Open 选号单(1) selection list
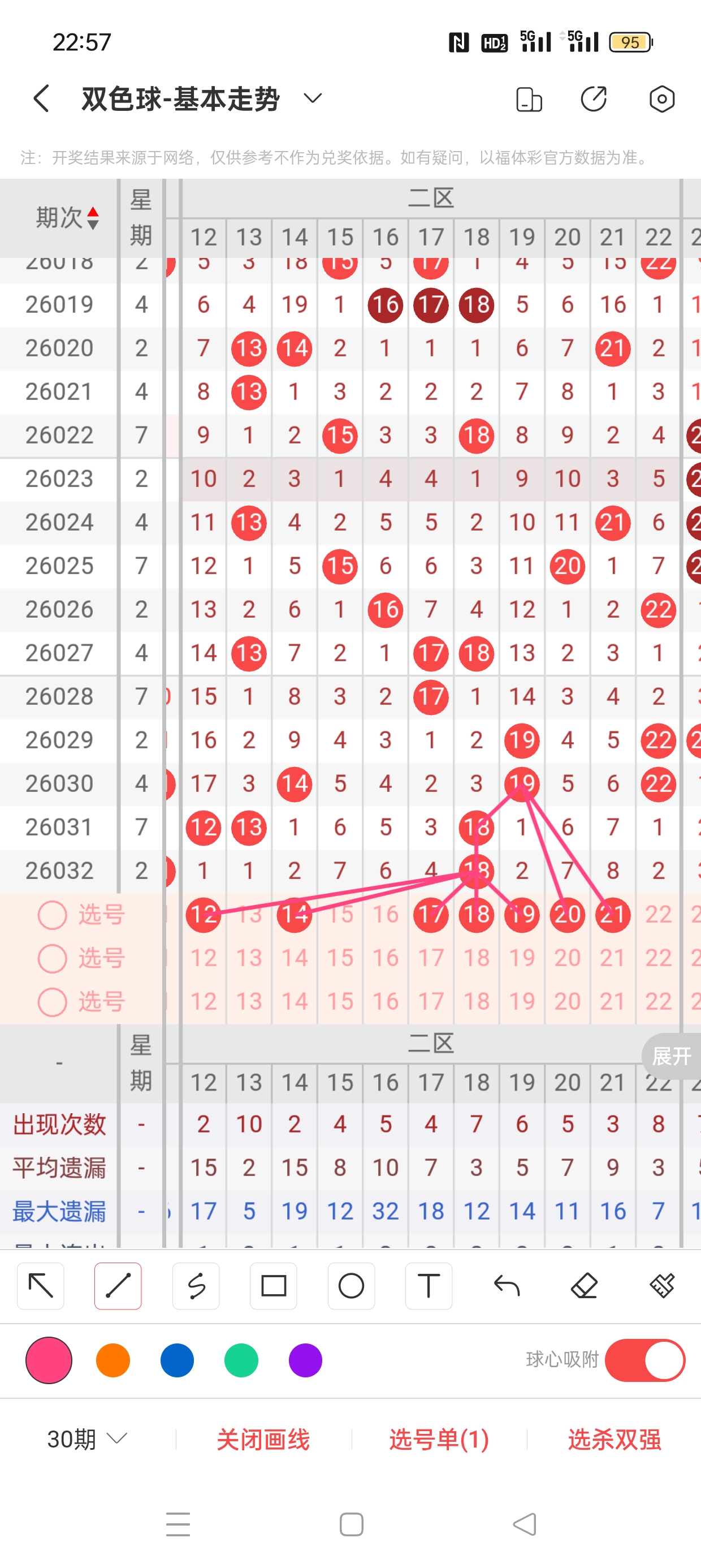 click(439, 1440)
